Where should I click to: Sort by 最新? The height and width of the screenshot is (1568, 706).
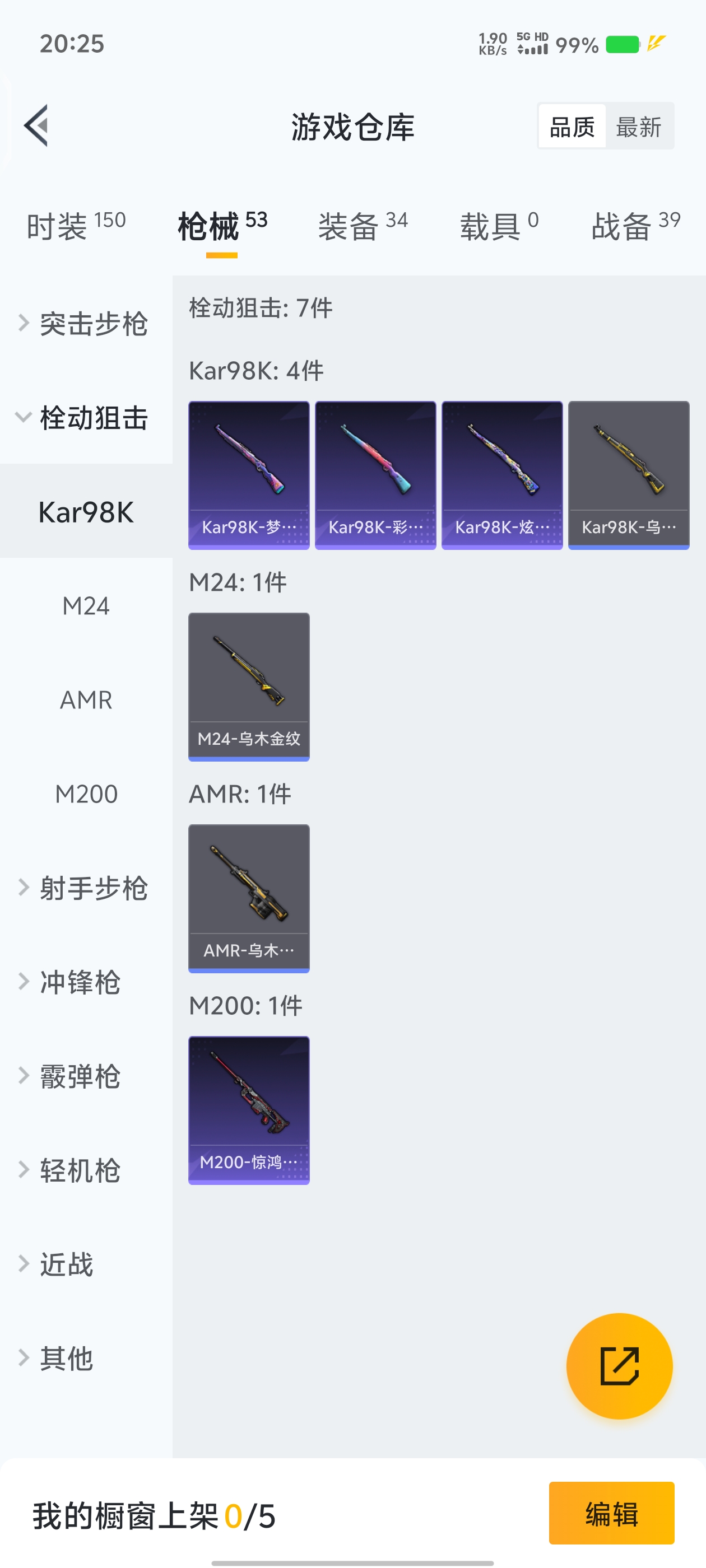click(x=638, y=127)
